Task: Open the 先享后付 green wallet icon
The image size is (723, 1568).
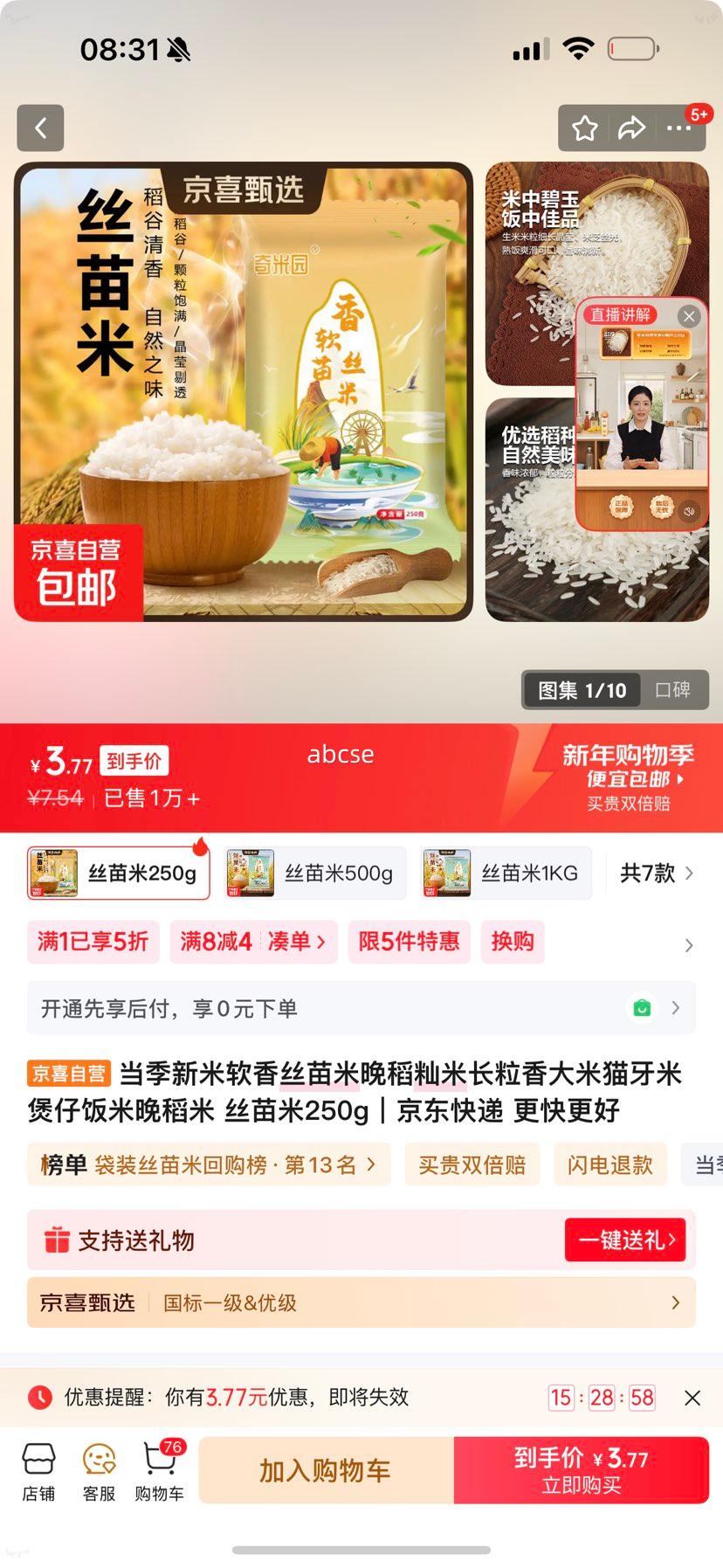Action: [642, 1008]
